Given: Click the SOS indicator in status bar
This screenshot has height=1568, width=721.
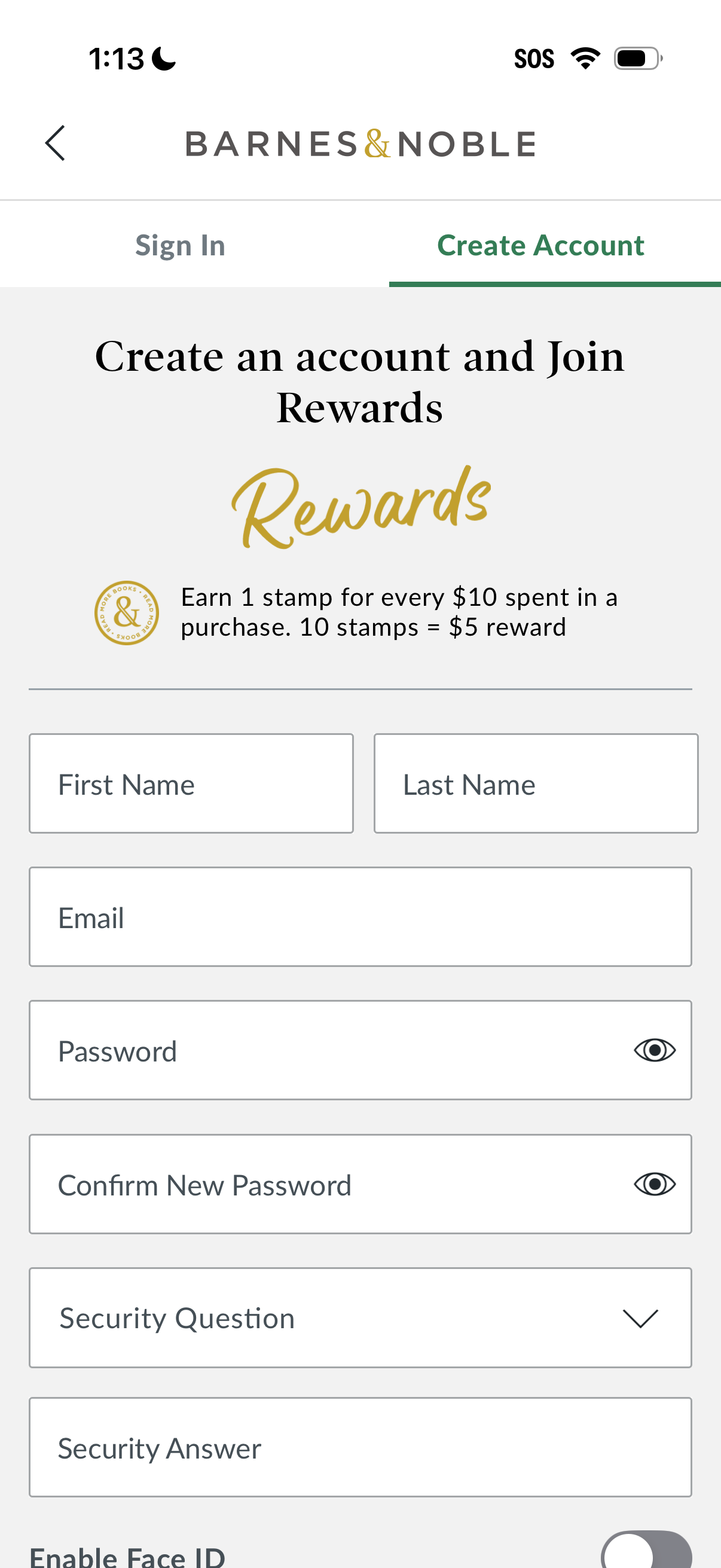Looking at the screenshot, I should tap(534, 58).
